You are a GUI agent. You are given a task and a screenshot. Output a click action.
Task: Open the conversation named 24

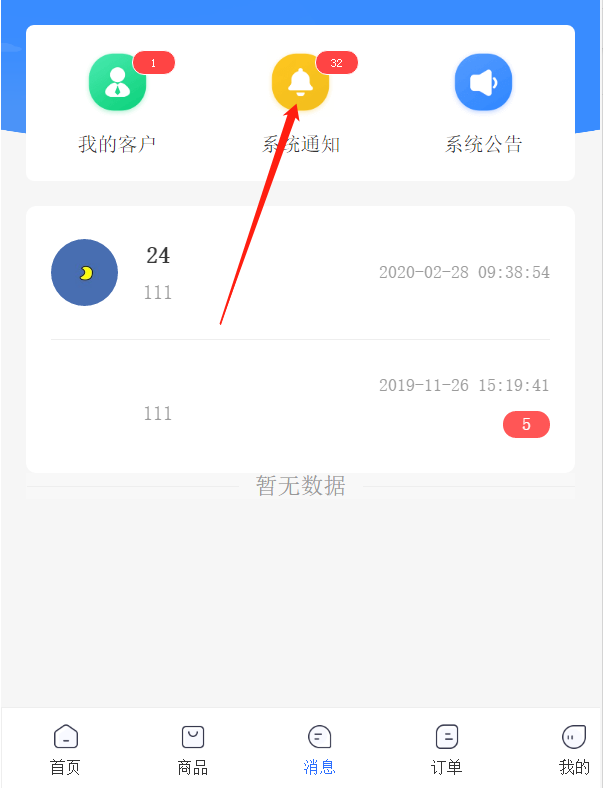click(x=300, y=273)
